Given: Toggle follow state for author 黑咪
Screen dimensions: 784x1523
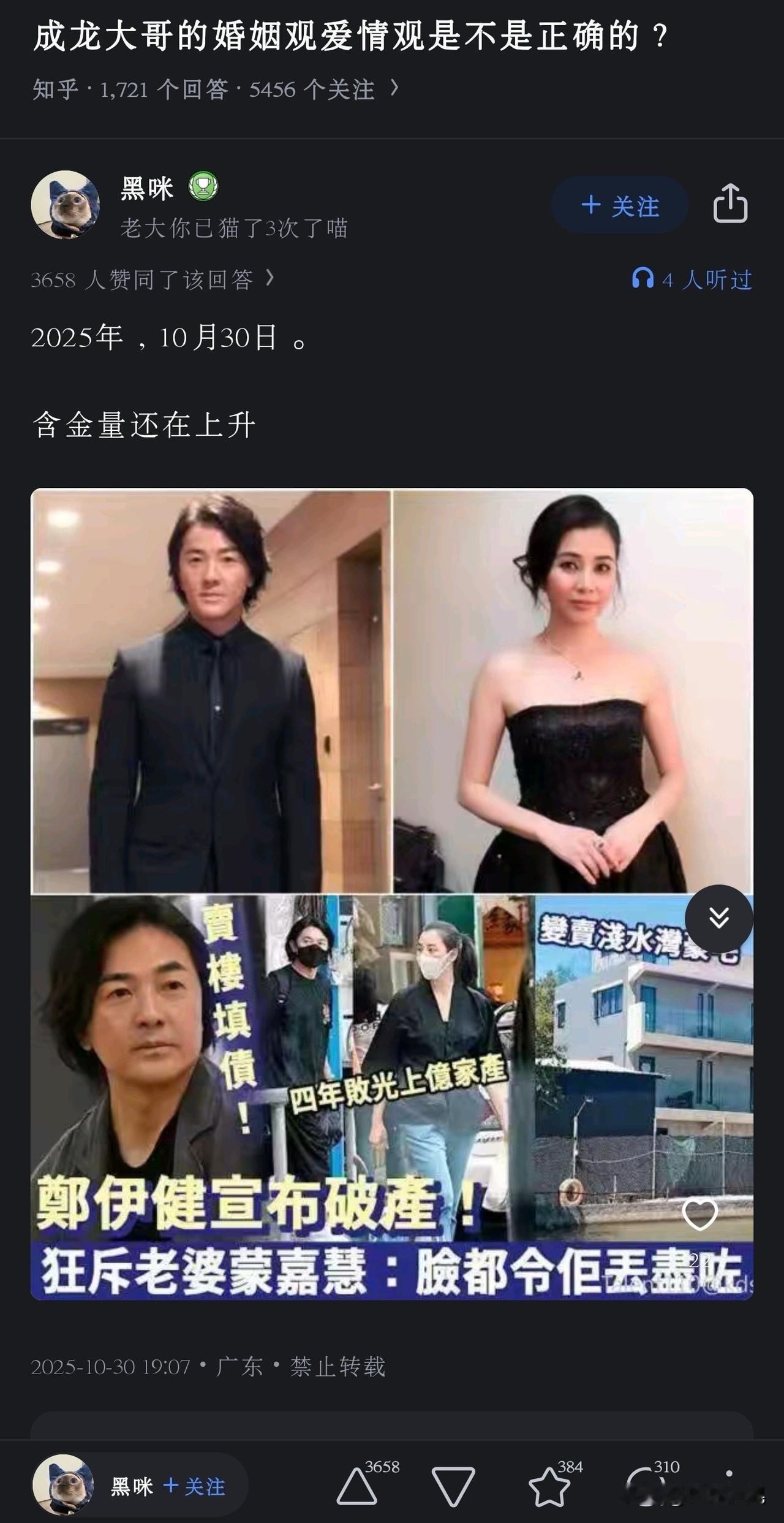Looking at the screenshot, I should [x=619, y=206].
